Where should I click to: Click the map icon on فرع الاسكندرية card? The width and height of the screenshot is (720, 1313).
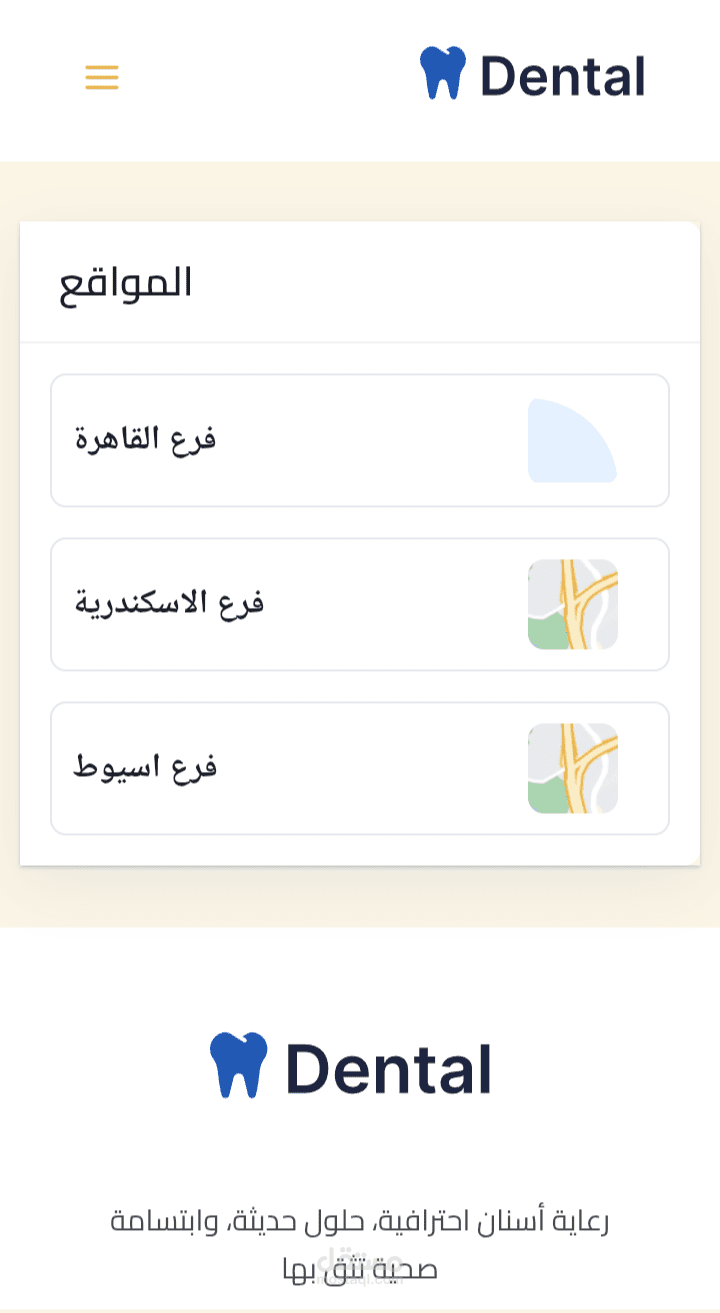573,604
